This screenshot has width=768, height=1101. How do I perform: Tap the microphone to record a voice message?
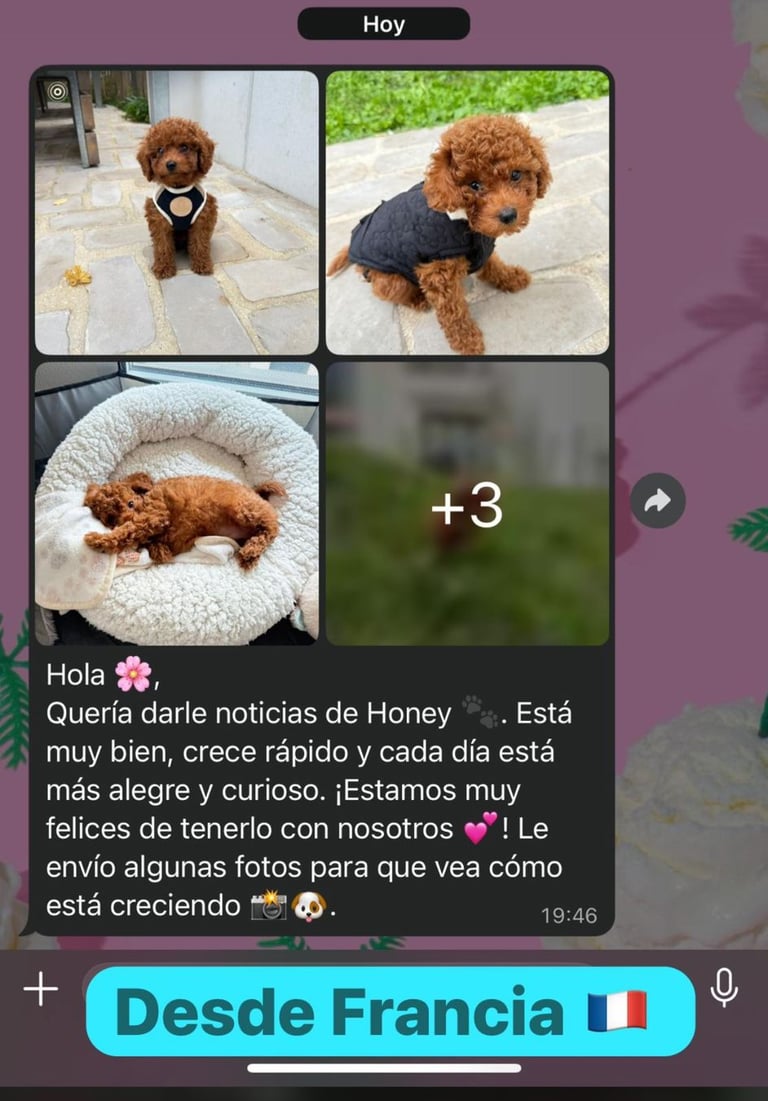point(724,988)
